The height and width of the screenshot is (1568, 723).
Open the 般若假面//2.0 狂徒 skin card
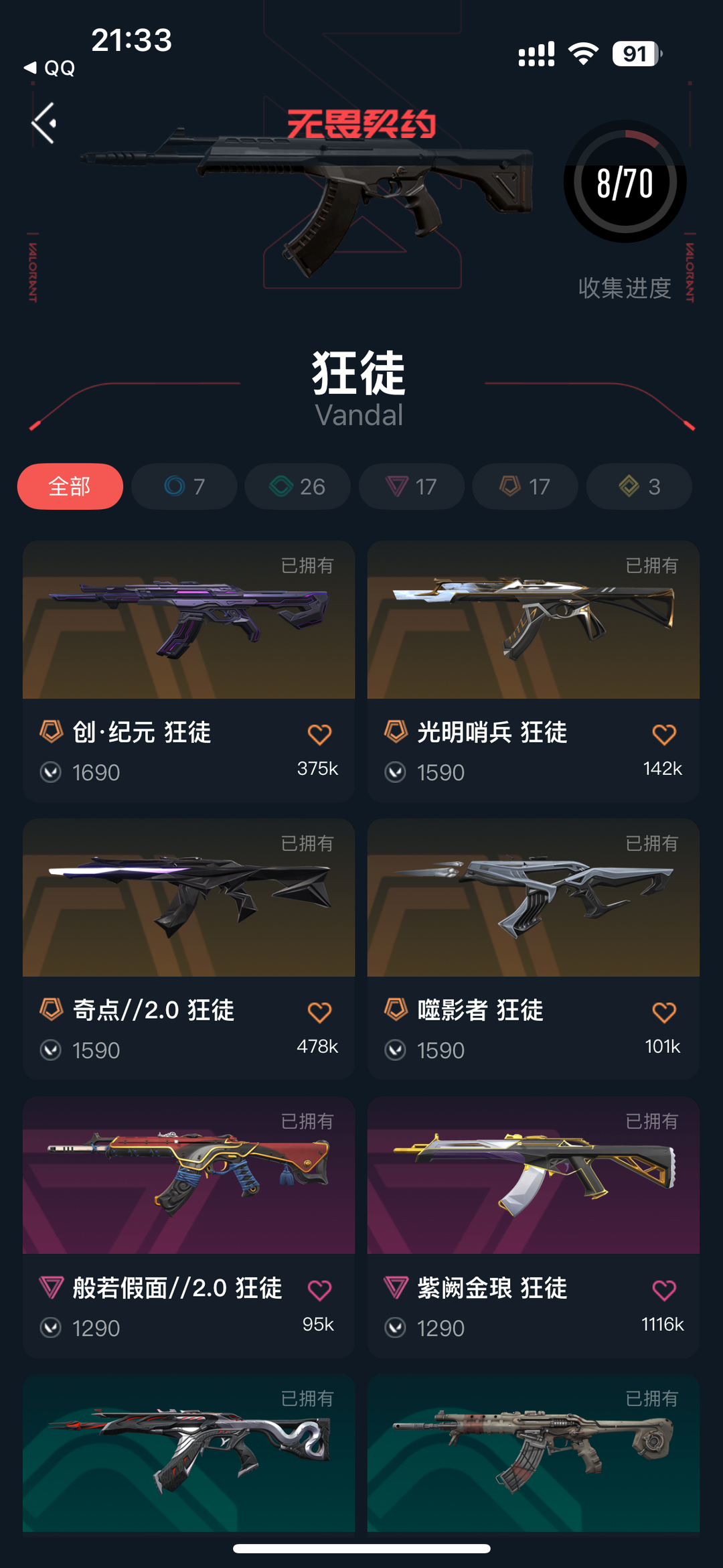click(x=189, y=1227)
